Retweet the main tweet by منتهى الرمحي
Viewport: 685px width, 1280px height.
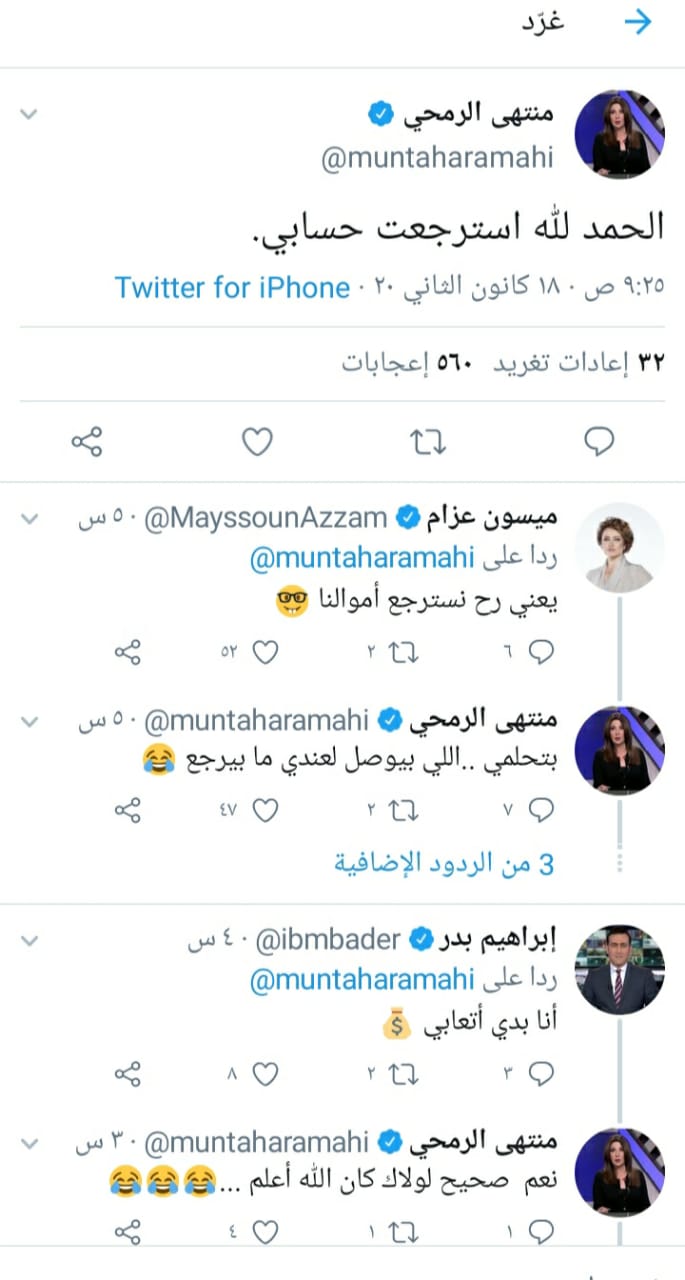(x=428, y=440)
